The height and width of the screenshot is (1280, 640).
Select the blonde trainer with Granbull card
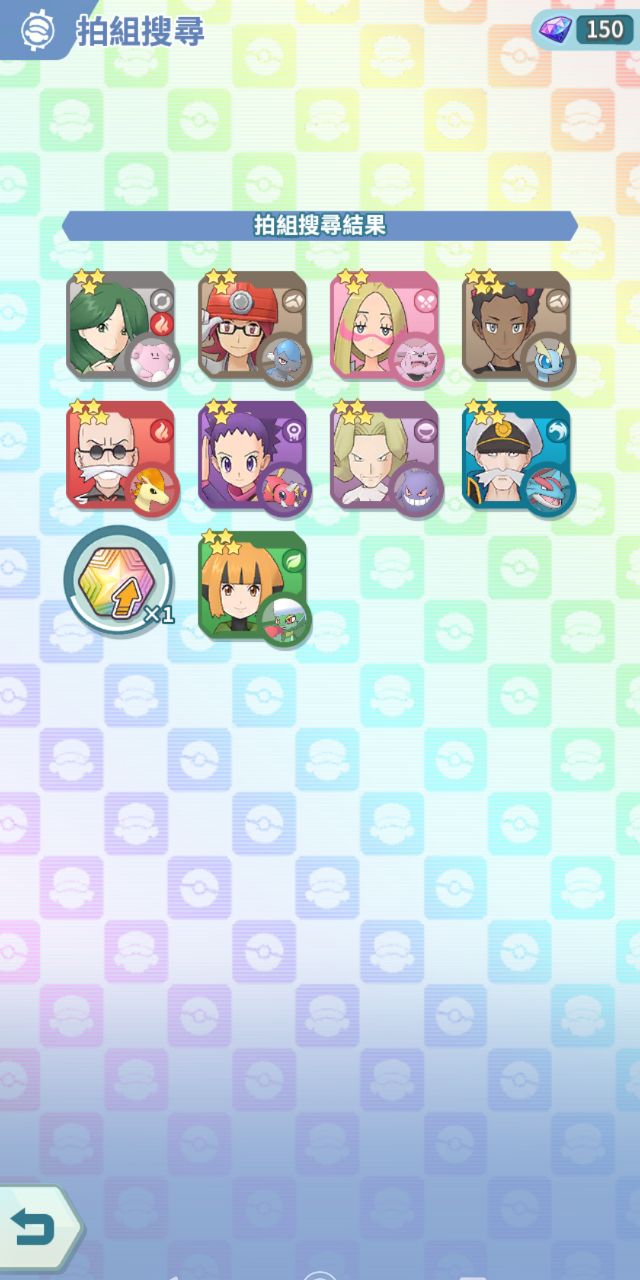pyautogui.click(x=385, y=325)
